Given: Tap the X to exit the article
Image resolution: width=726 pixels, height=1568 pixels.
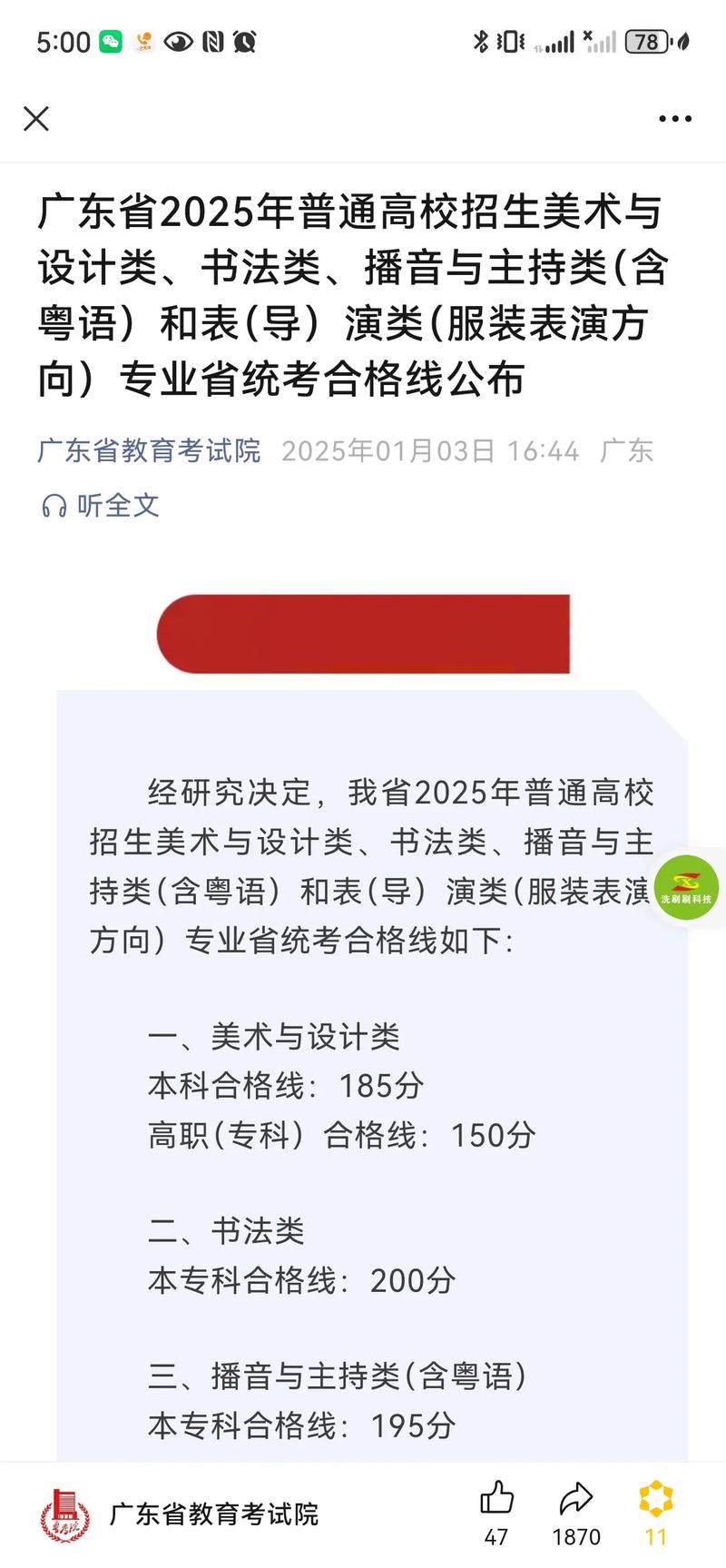Looking at the screenshot, I should tap(36, 118).
